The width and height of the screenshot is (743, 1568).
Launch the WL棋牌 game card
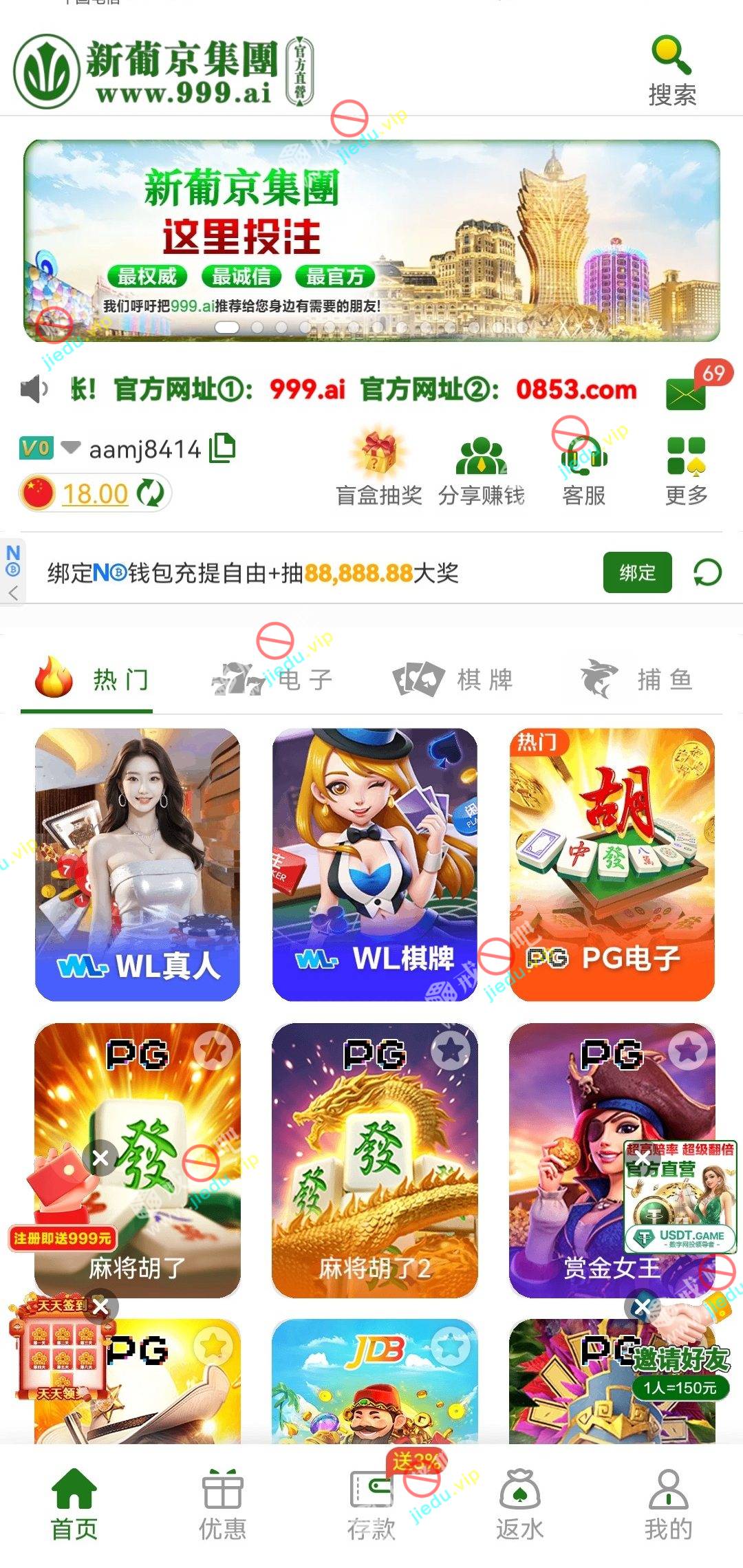click(375, 864)
